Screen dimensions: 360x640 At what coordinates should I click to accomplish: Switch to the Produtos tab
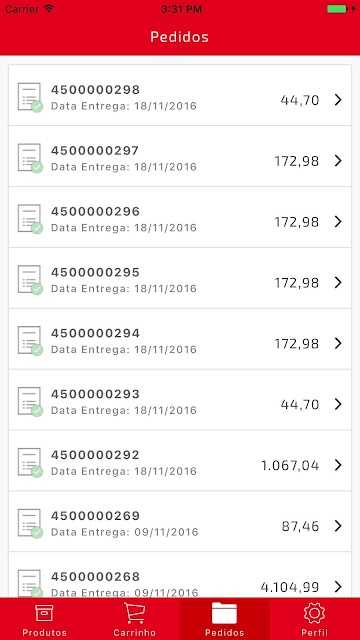45,619
